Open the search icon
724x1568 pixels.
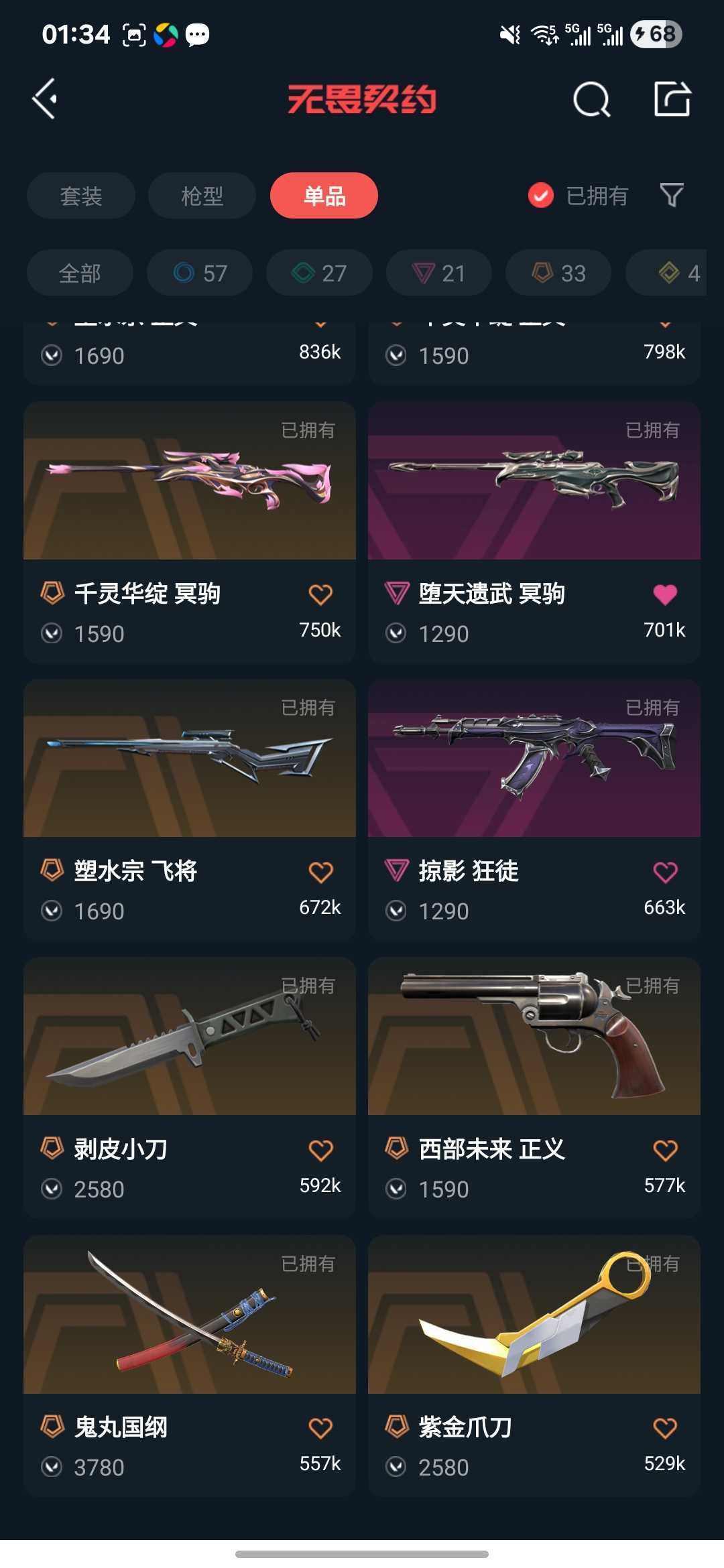point(591,100)
